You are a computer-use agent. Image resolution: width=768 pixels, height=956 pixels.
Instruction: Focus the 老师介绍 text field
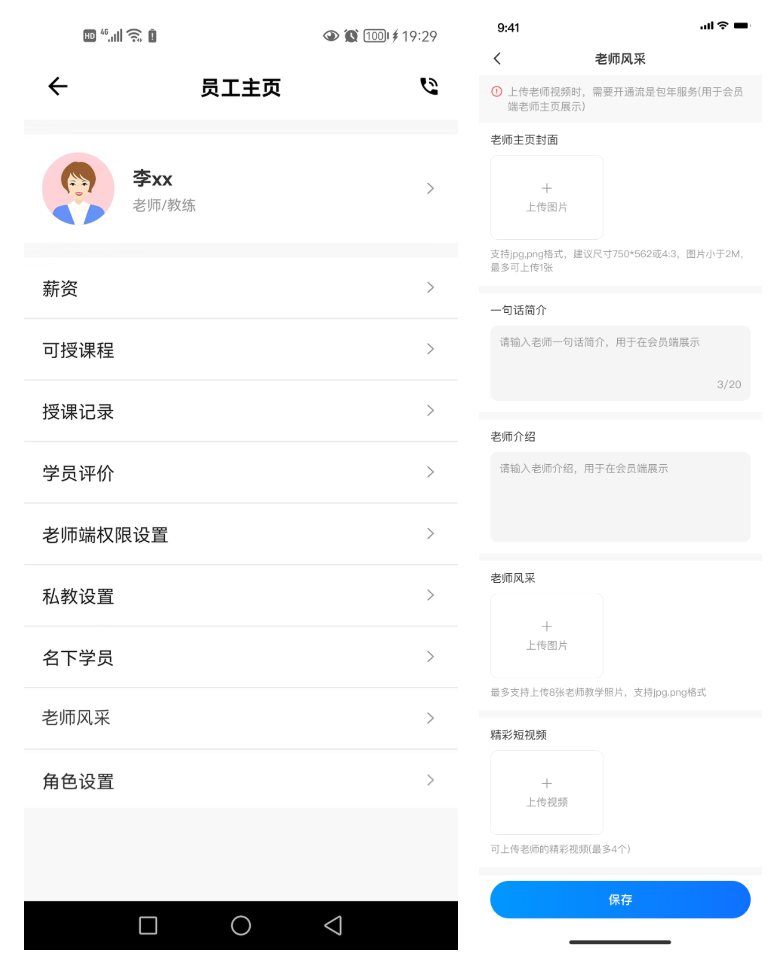click(620, 496)
